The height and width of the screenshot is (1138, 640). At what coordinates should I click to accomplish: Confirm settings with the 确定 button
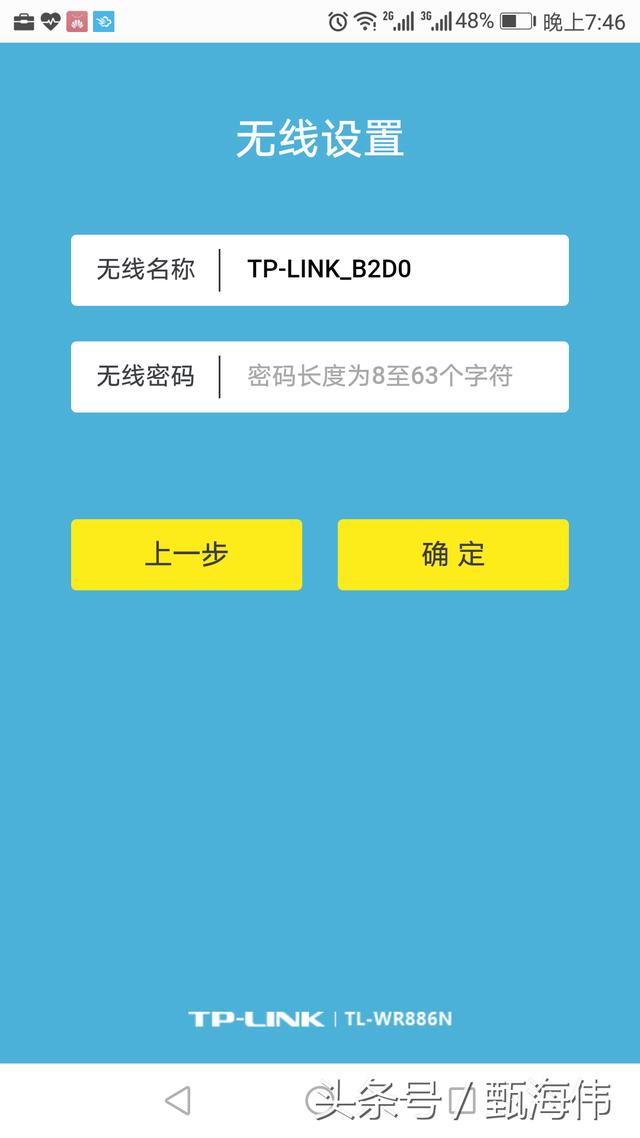coord(453,554)
